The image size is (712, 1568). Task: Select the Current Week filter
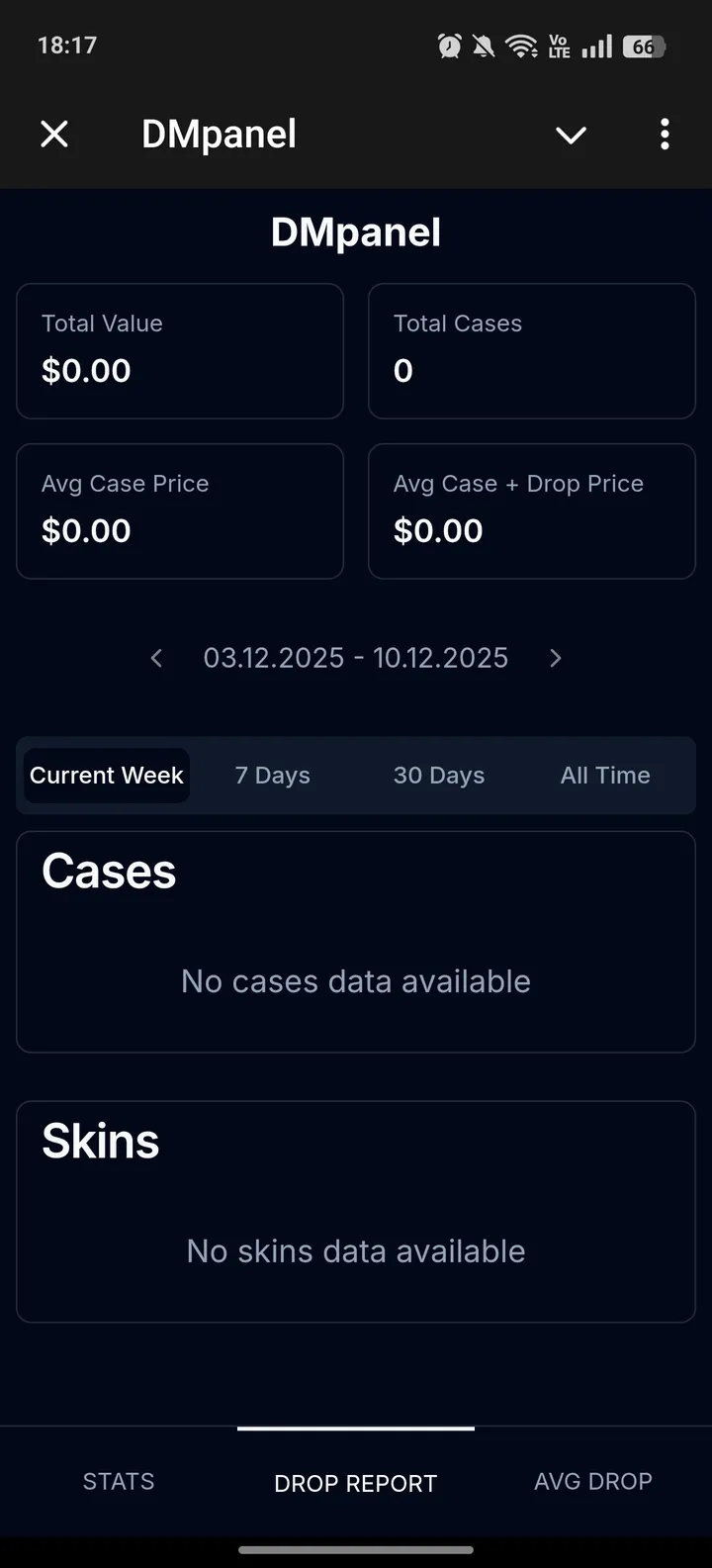tap(107, 776)
